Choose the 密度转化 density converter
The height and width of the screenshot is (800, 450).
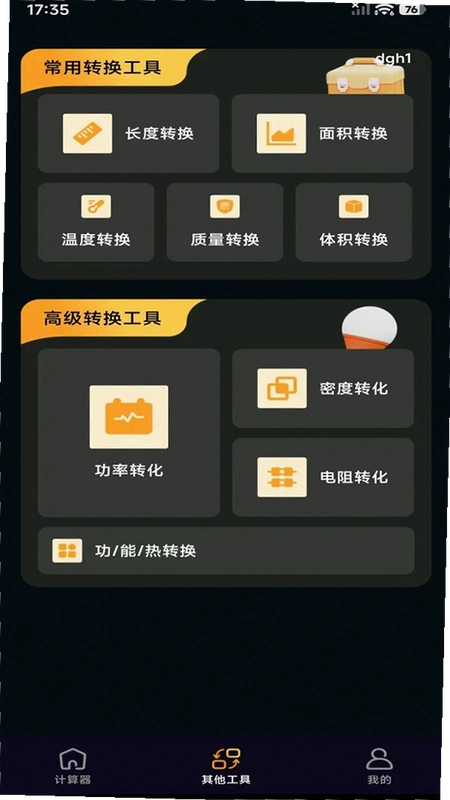tap(323, 388)
